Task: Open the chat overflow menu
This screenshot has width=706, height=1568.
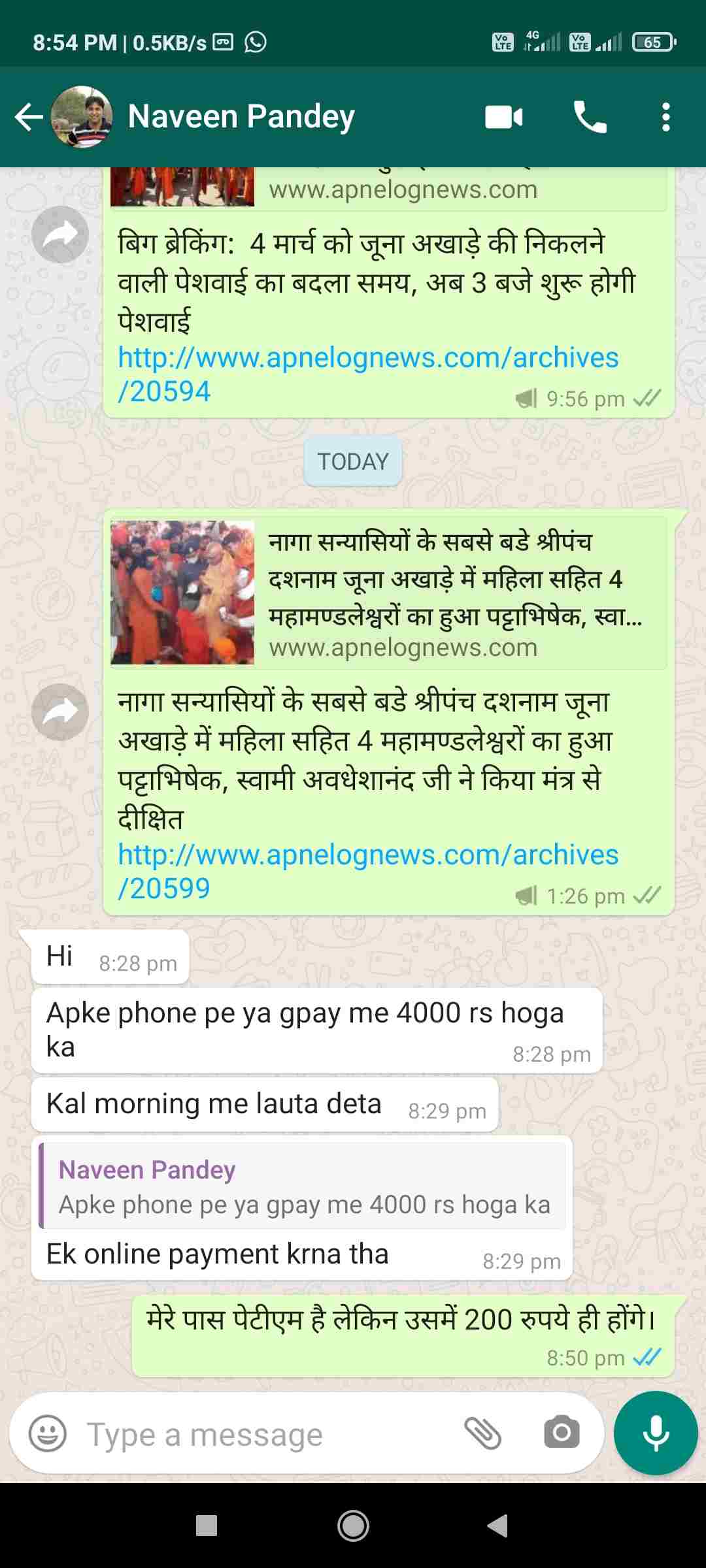Action: point(665,118)
